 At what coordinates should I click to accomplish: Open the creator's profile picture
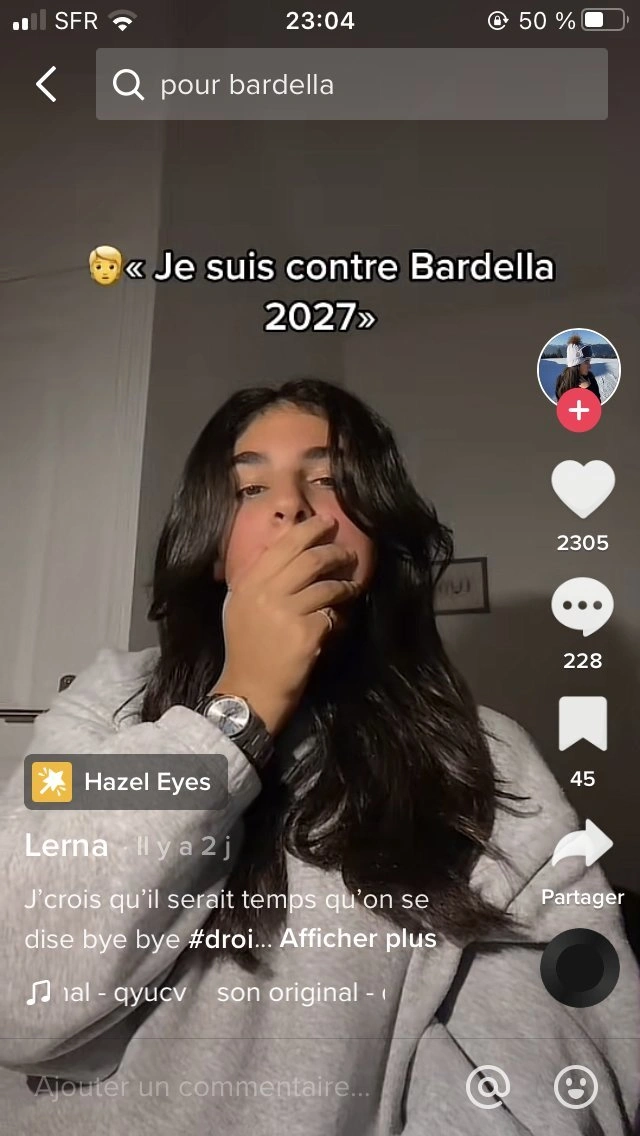pyautogui.click(x=578, y=369)
